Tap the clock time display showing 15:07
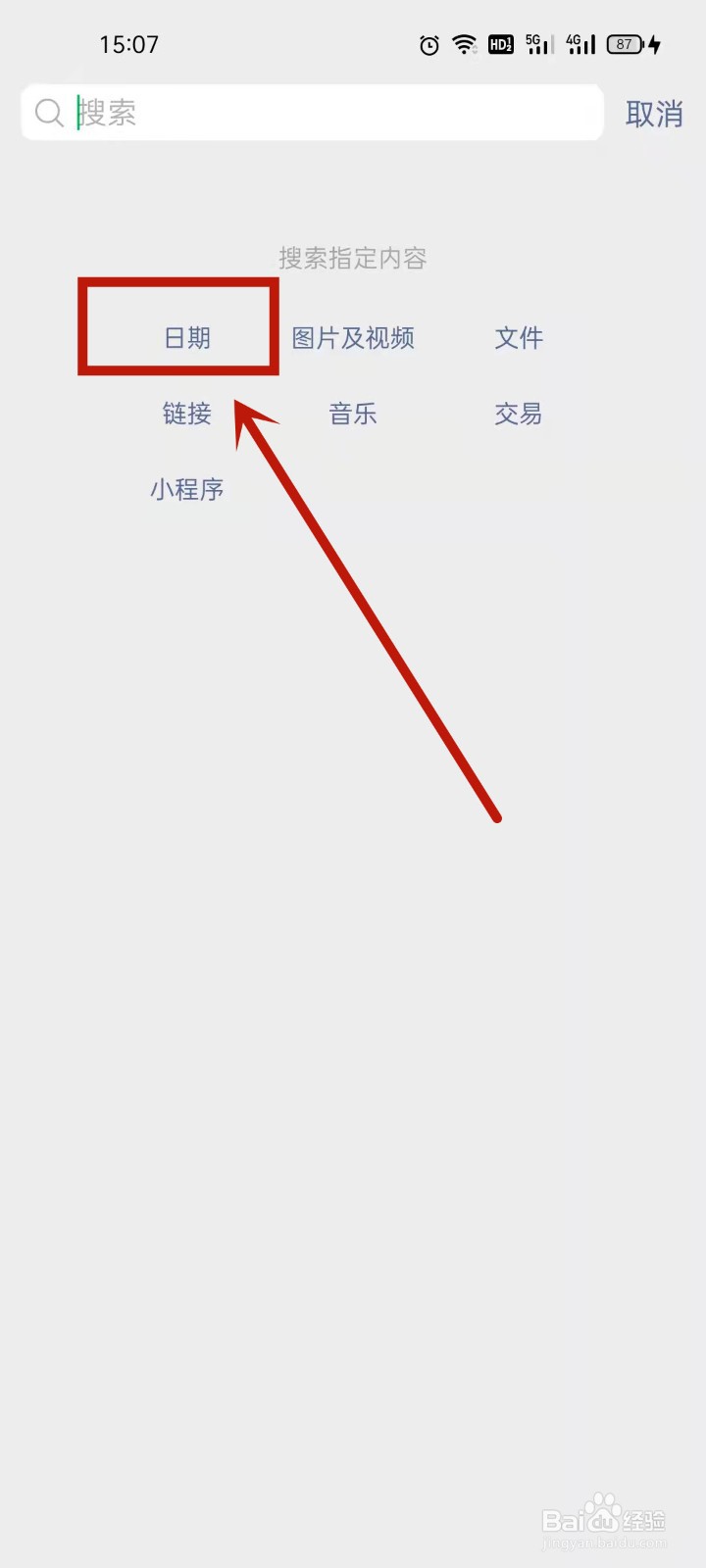 [129, 43]
